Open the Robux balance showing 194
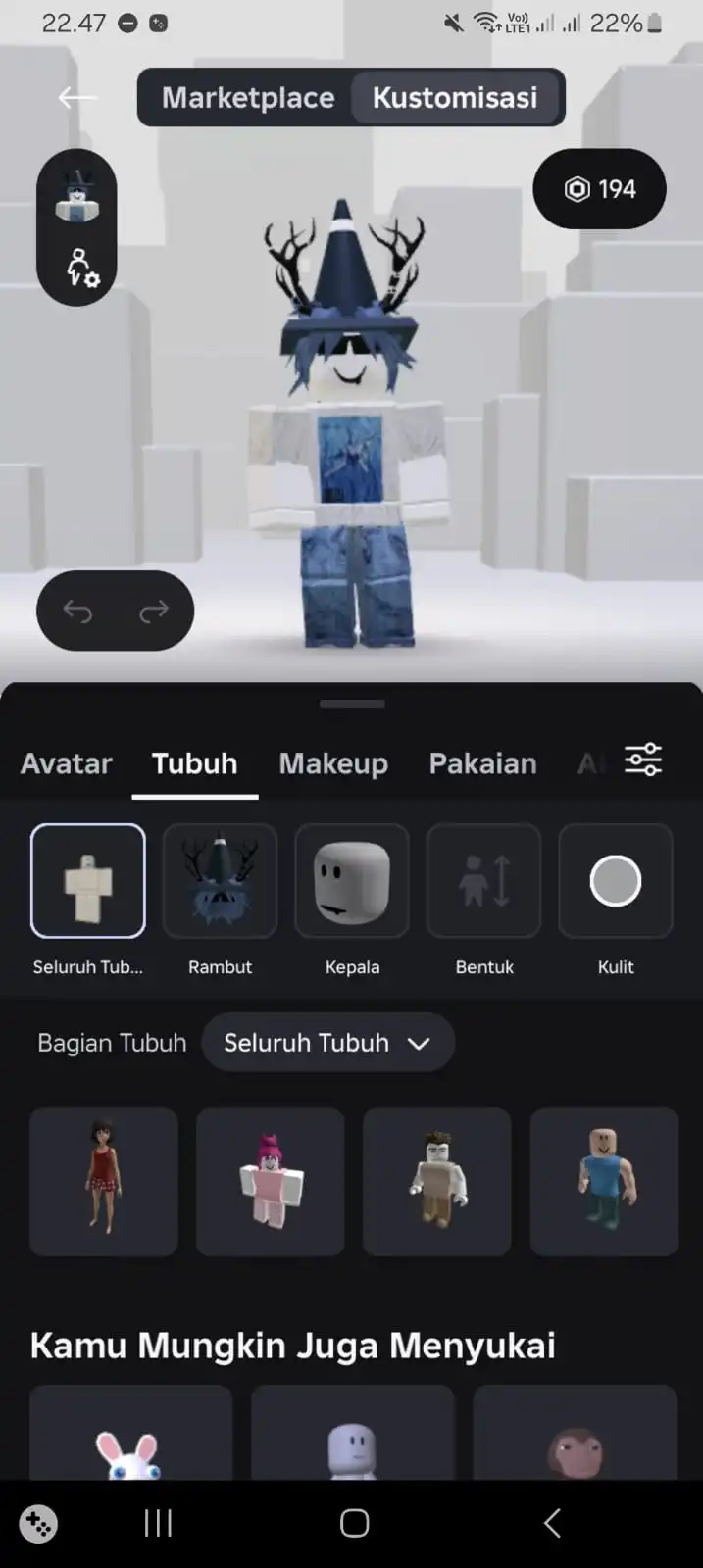Screen dimensions: 703x1568 [600, 189]
